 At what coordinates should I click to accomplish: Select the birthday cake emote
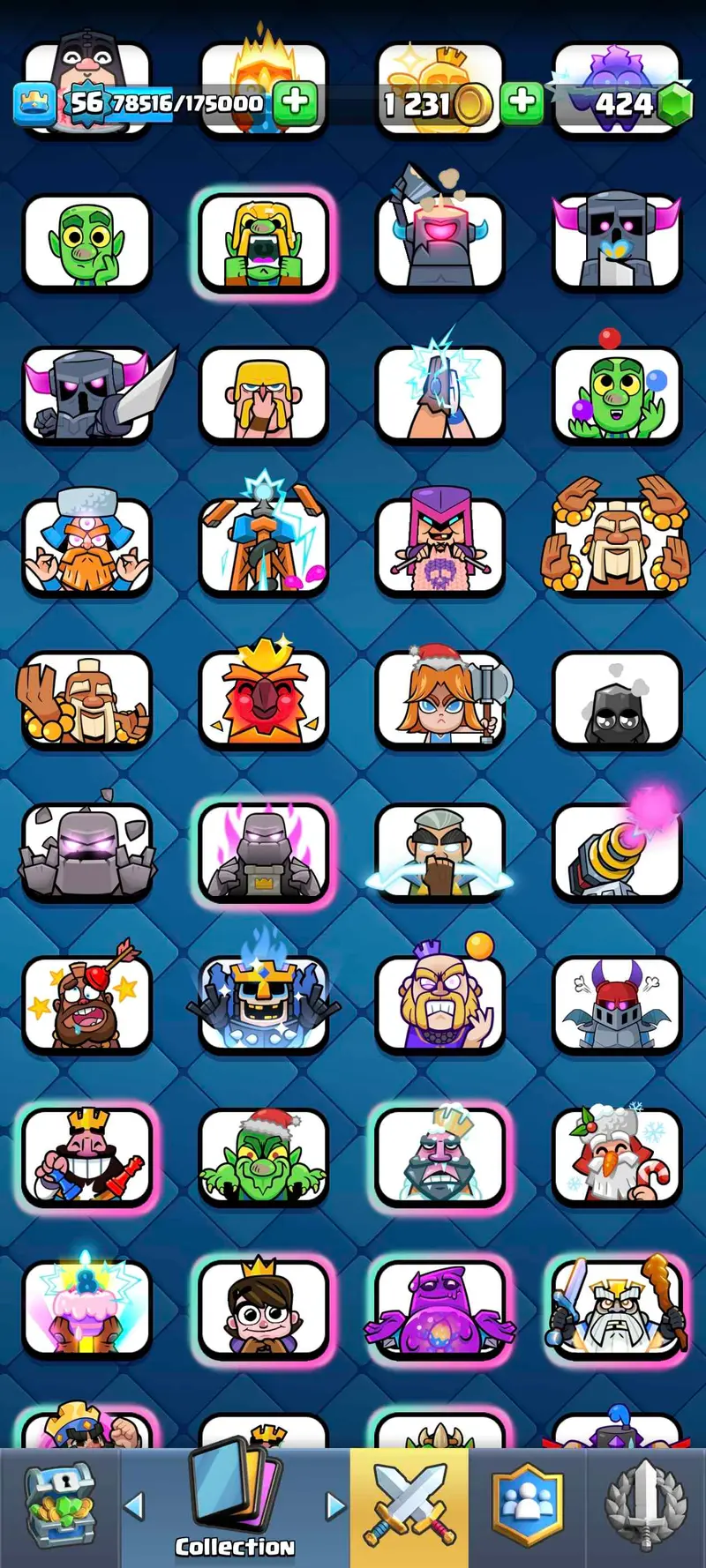click(86, 1308)
